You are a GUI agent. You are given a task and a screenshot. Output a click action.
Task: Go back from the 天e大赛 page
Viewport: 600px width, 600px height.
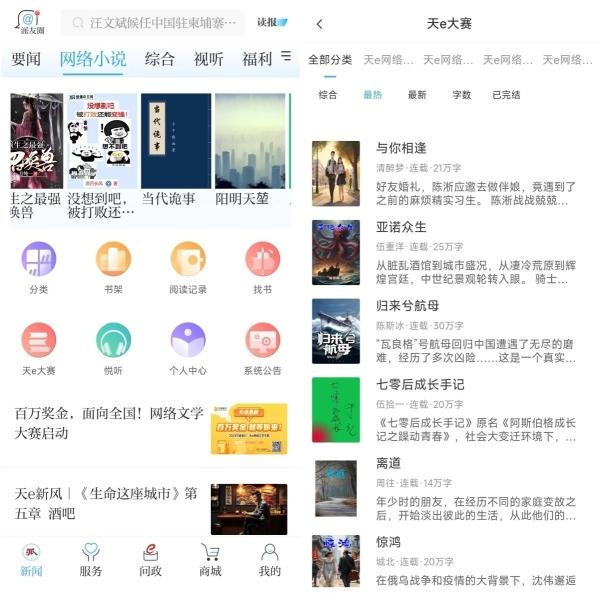[x=319, y=24]
